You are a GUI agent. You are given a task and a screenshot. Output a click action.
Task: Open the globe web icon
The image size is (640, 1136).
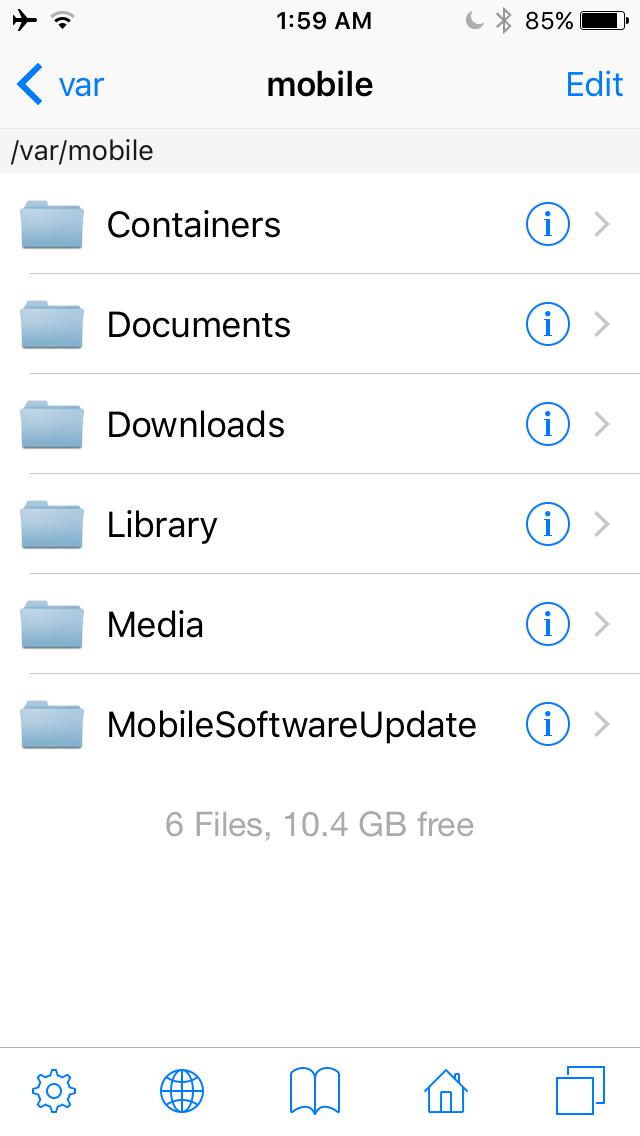[182, 1090]
